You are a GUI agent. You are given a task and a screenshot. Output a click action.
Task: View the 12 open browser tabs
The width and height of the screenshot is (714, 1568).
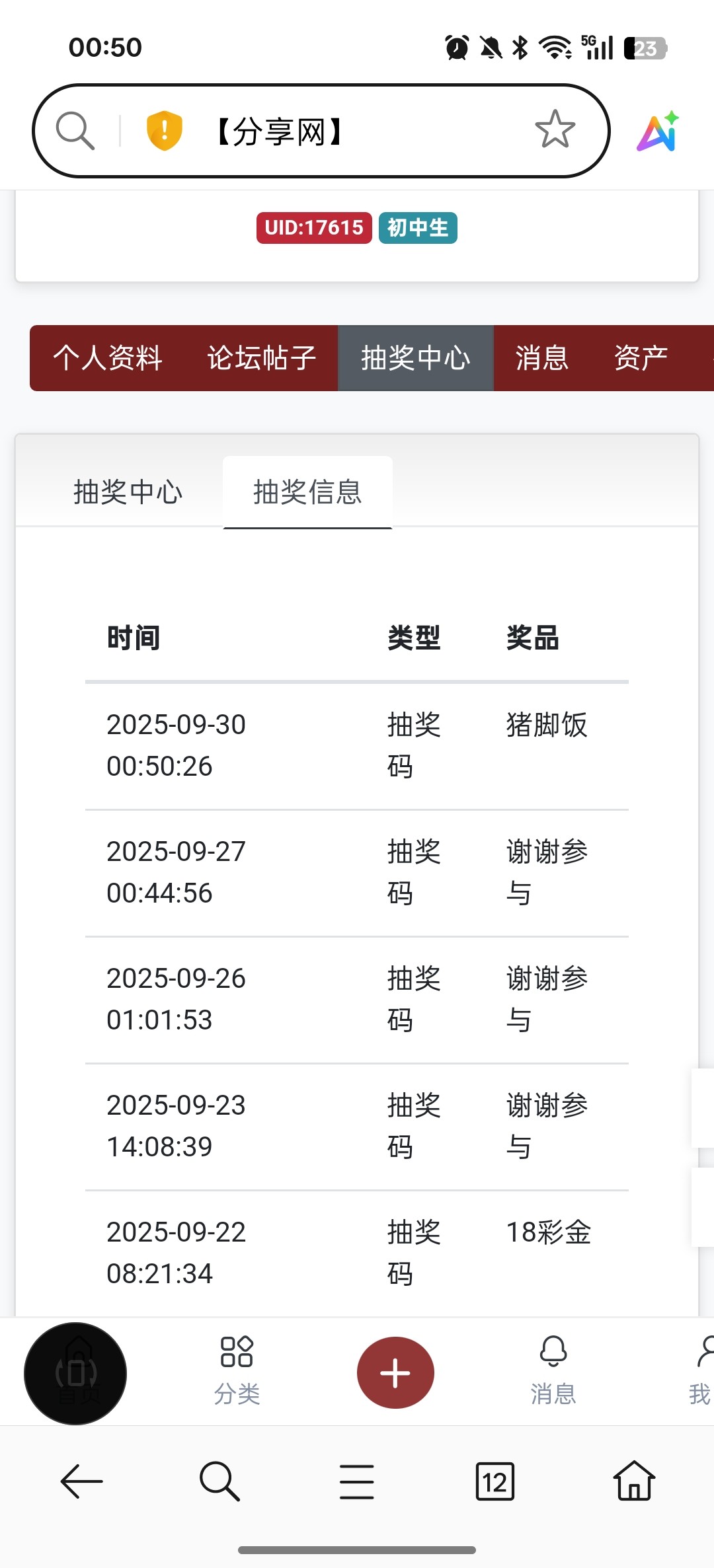[x=495, y=1481]
